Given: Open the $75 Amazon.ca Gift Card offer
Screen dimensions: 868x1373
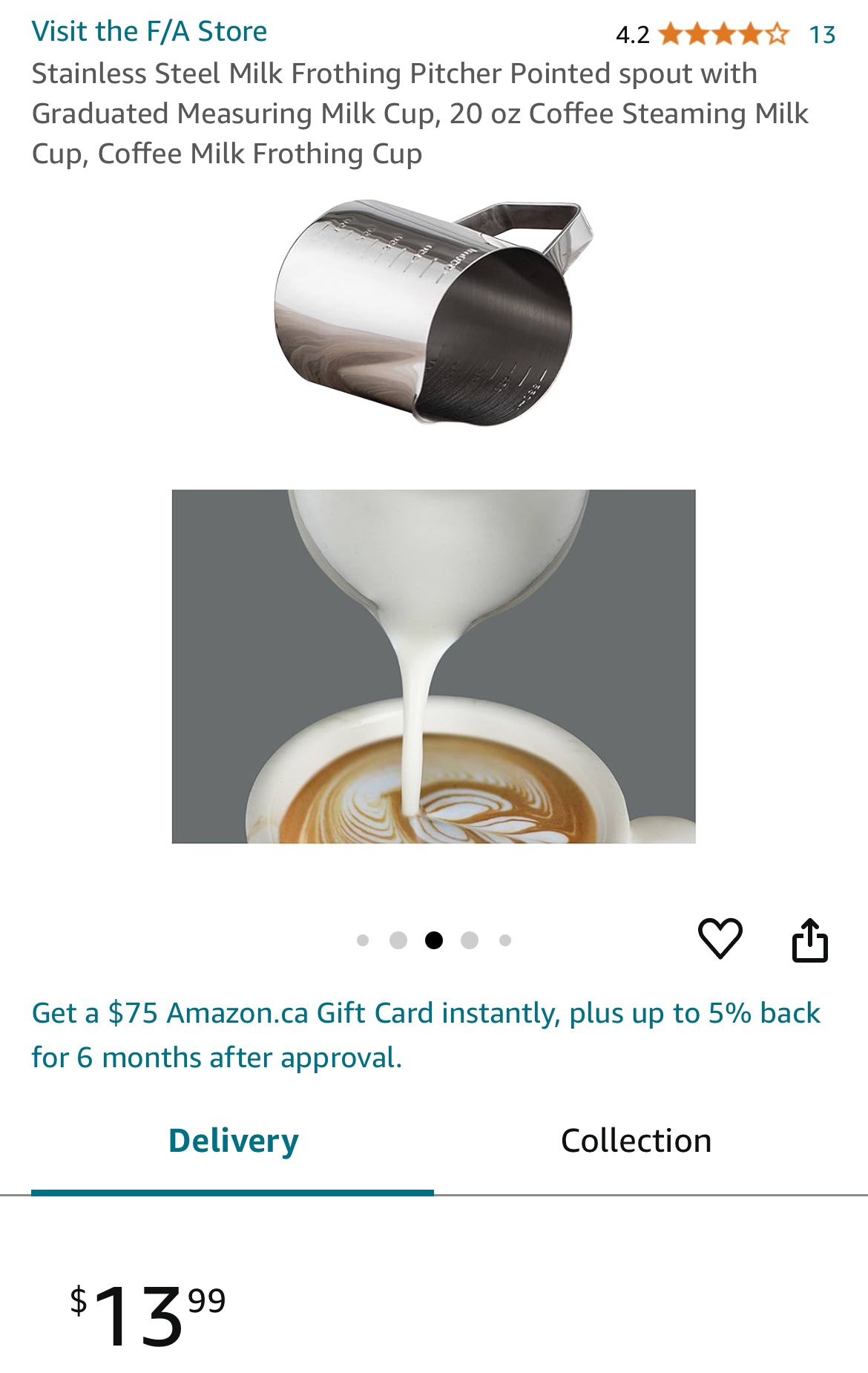Looking at the screenshot, I should coord(425,1035).
